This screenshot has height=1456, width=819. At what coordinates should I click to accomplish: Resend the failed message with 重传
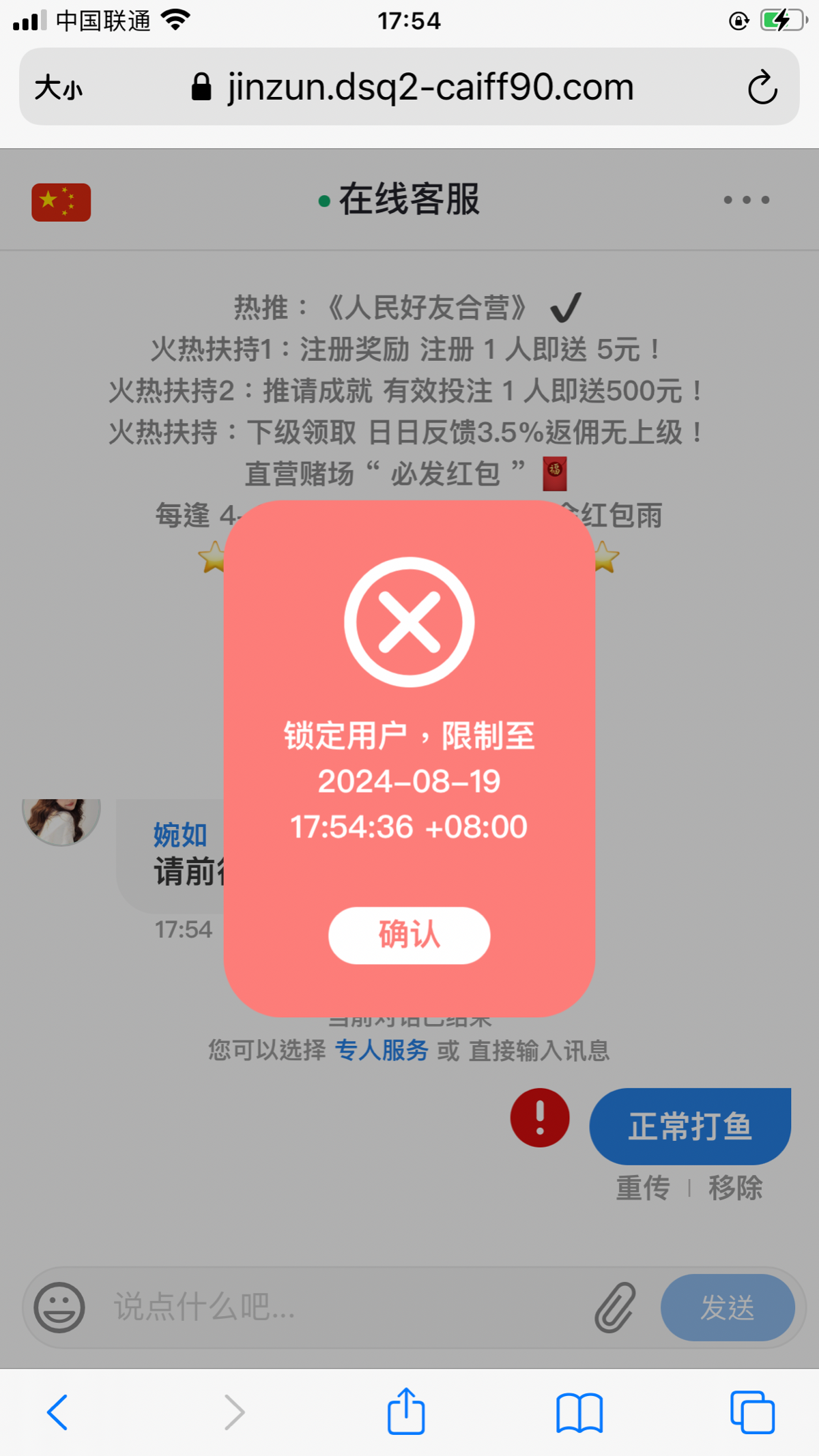[642, 1188]
